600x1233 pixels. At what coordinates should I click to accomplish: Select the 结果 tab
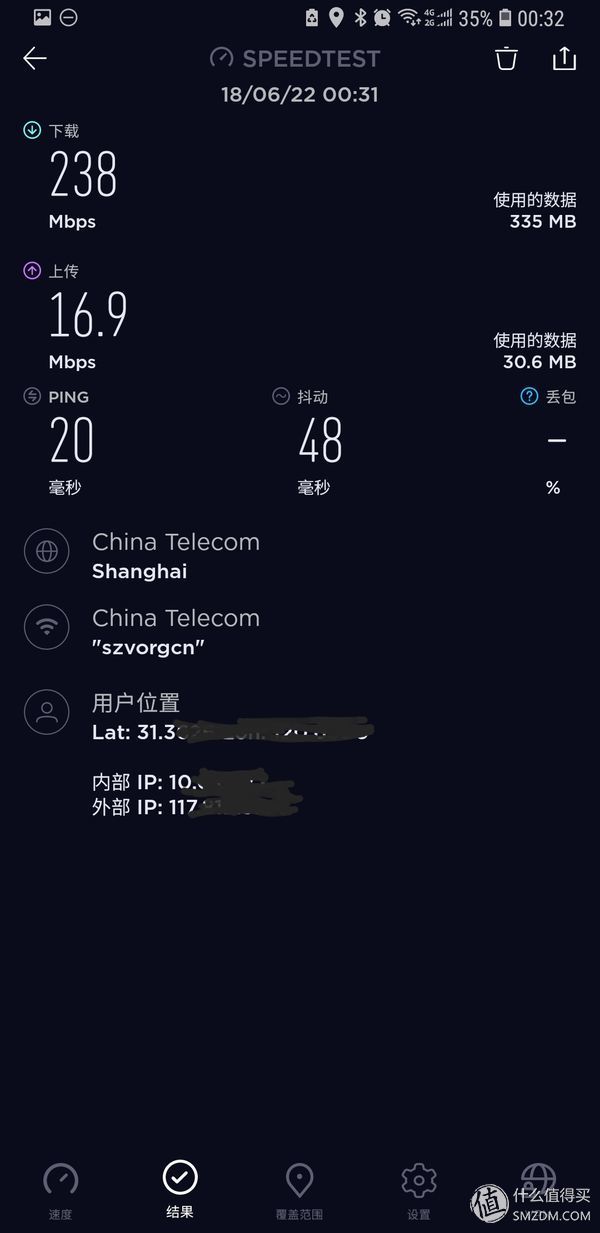pyautogui.click(x=180, y=1189)
